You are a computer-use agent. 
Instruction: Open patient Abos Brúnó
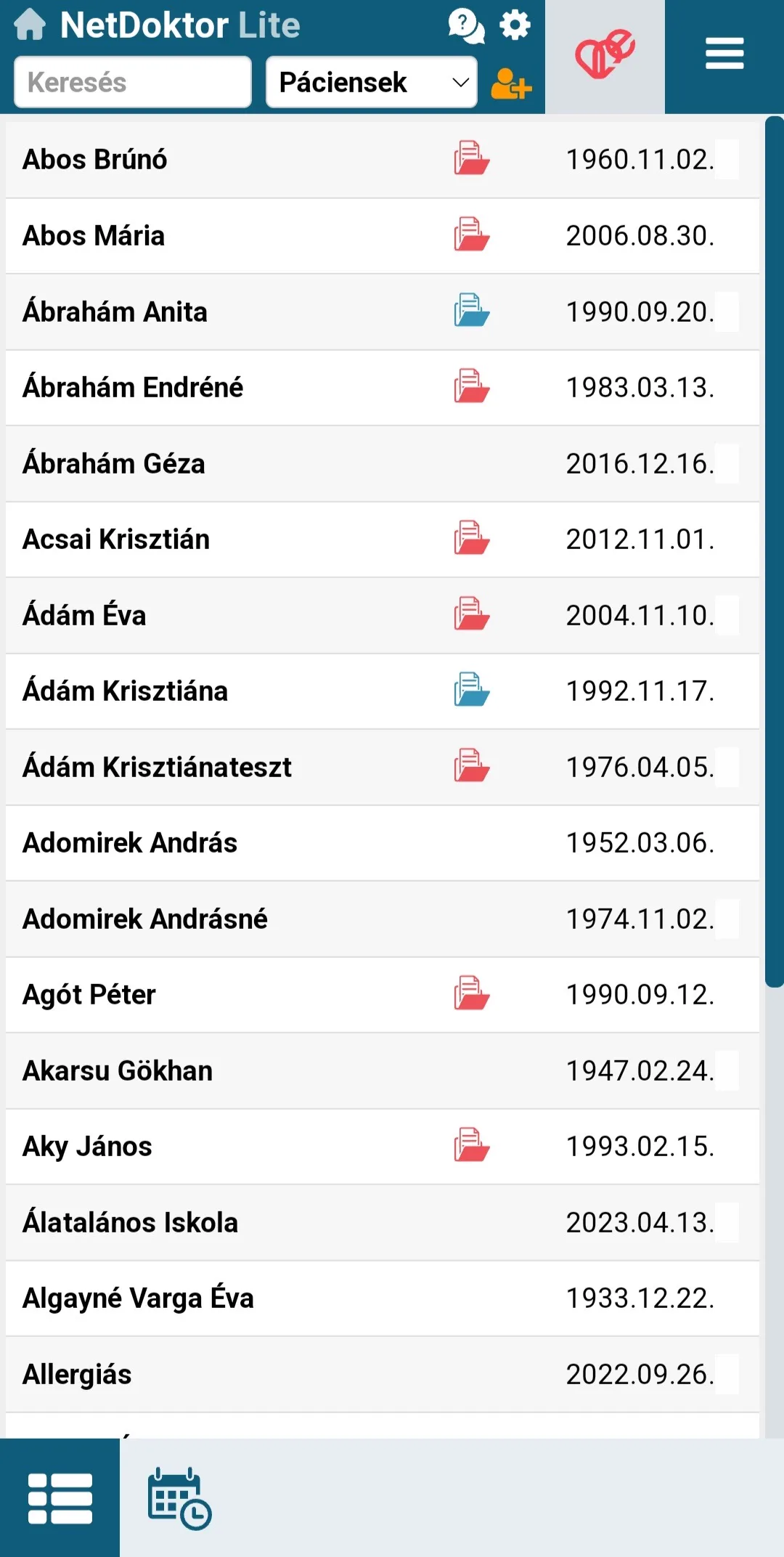(383, 160)
